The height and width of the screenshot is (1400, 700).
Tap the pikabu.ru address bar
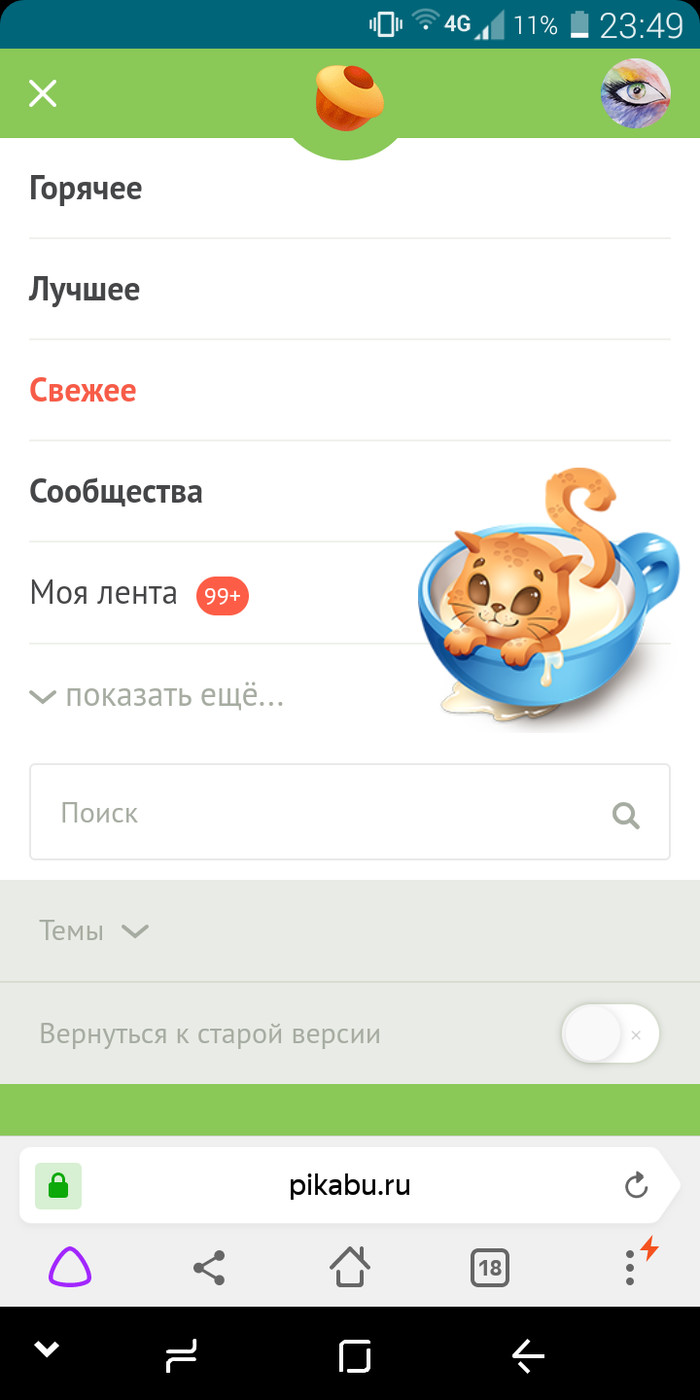(350, 1186)
